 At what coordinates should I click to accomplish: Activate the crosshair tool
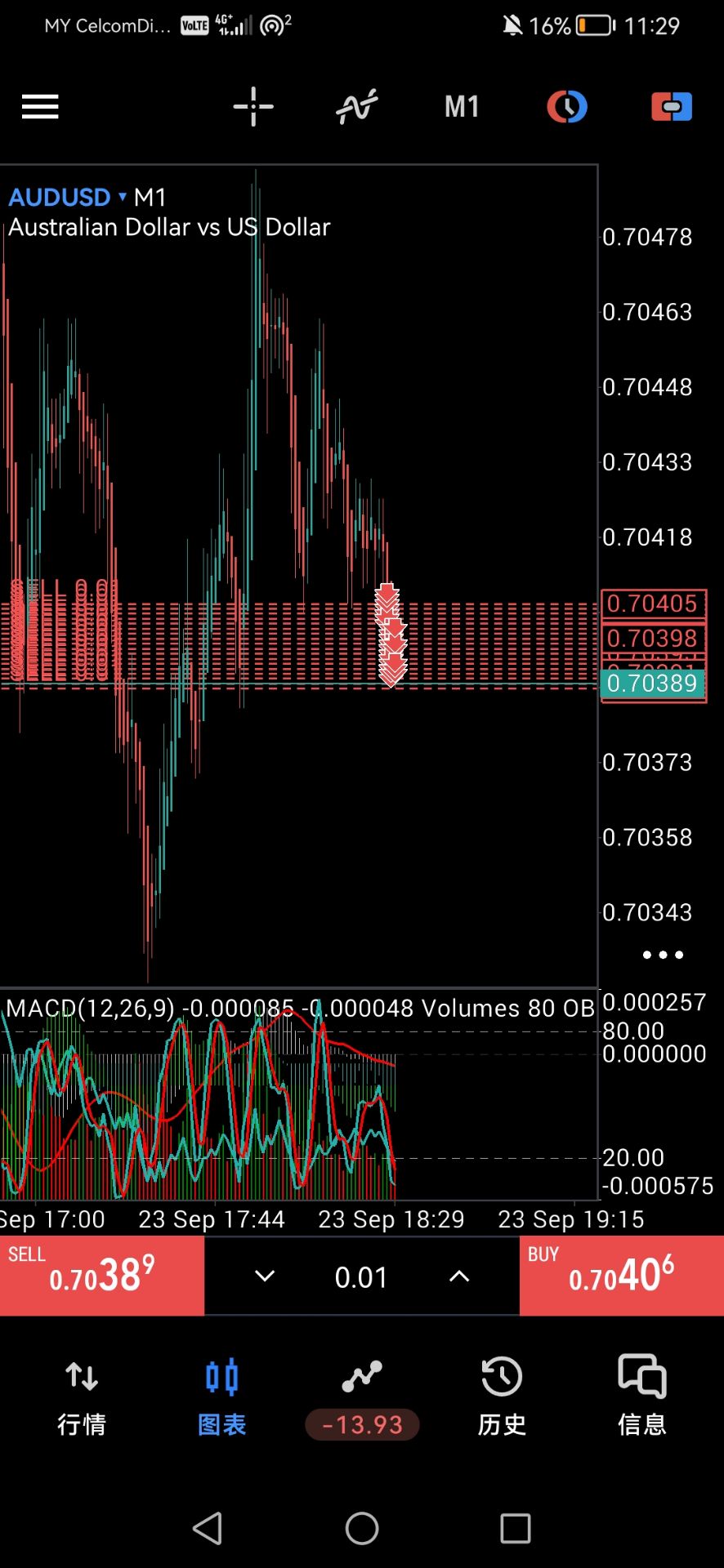point(253,107)
